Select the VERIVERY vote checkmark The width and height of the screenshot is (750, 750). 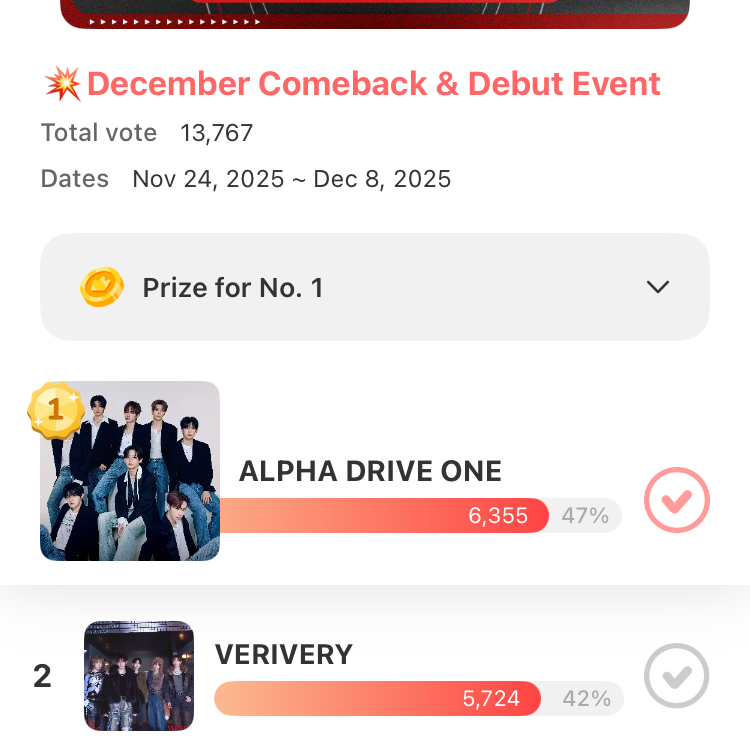click(x=677, y=676)
